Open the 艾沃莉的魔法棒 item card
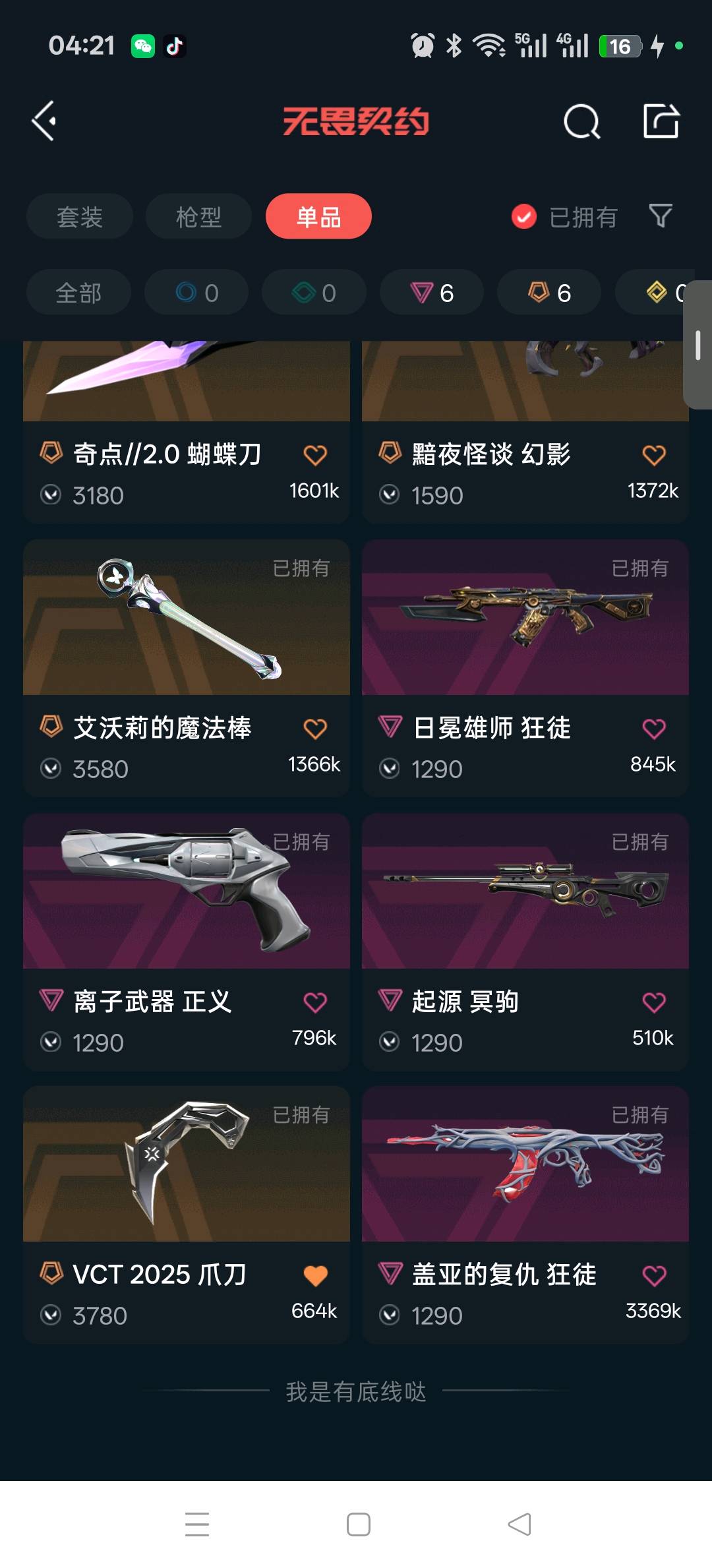 pos(187,668)
